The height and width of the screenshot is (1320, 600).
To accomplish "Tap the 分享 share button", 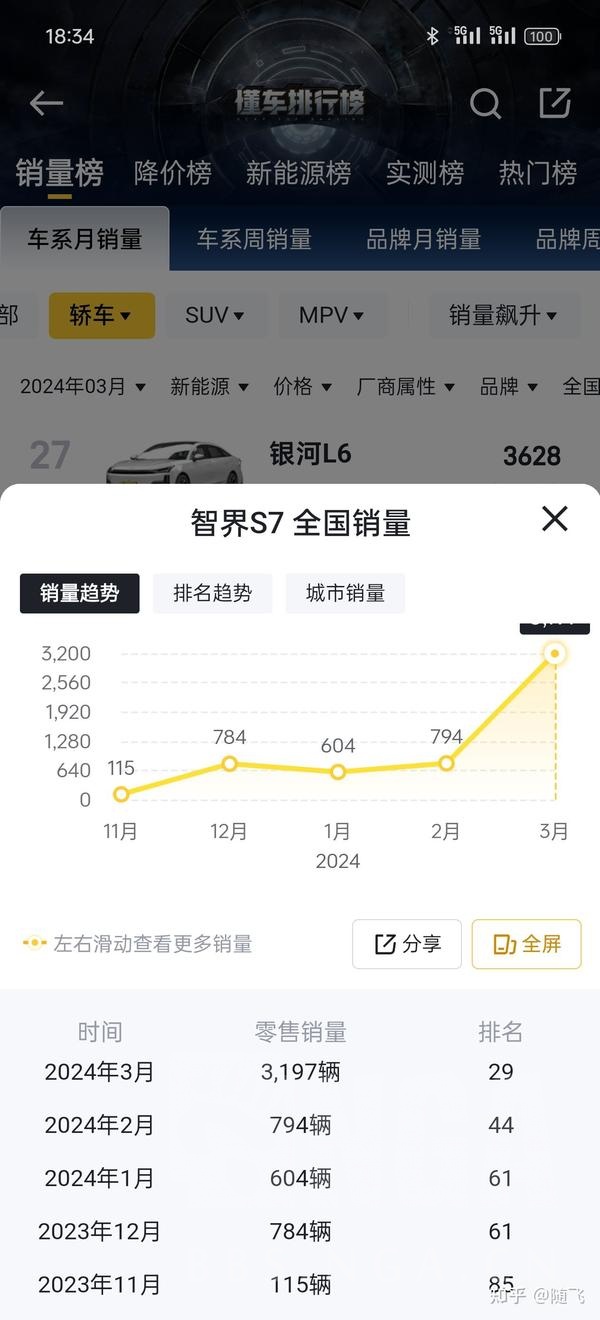I will coord(407,944).
